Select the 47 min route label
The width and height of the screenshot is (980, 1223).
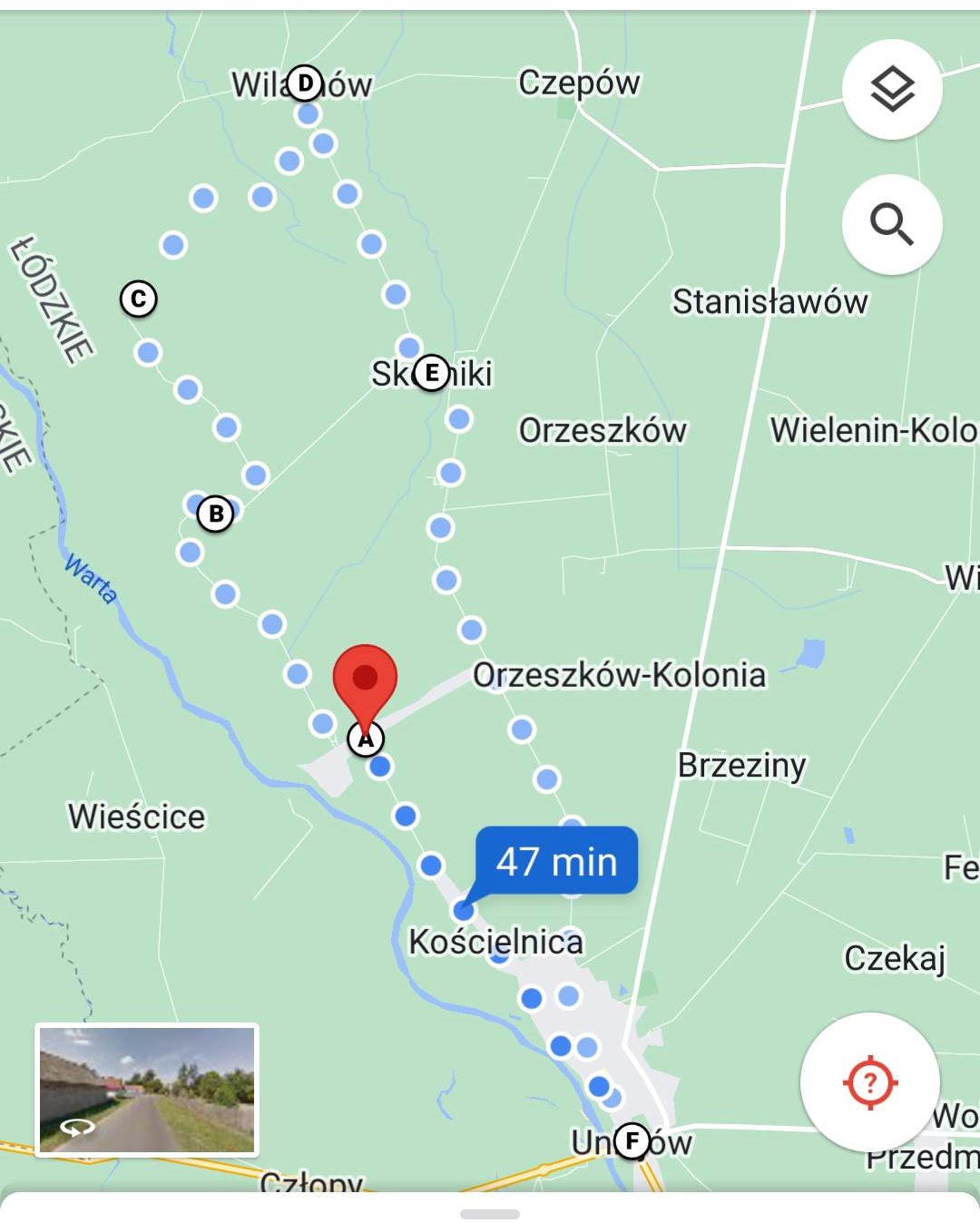pyautogui.click(x=556, y=861)
